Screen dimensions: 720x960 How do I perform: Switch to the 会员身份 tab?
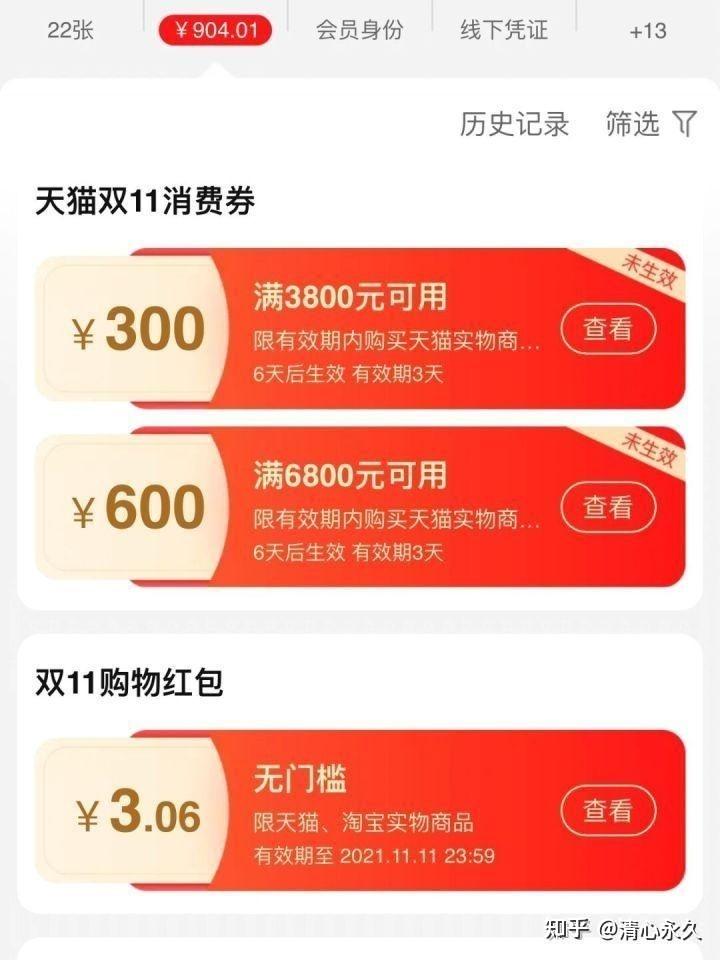(359, 30)
